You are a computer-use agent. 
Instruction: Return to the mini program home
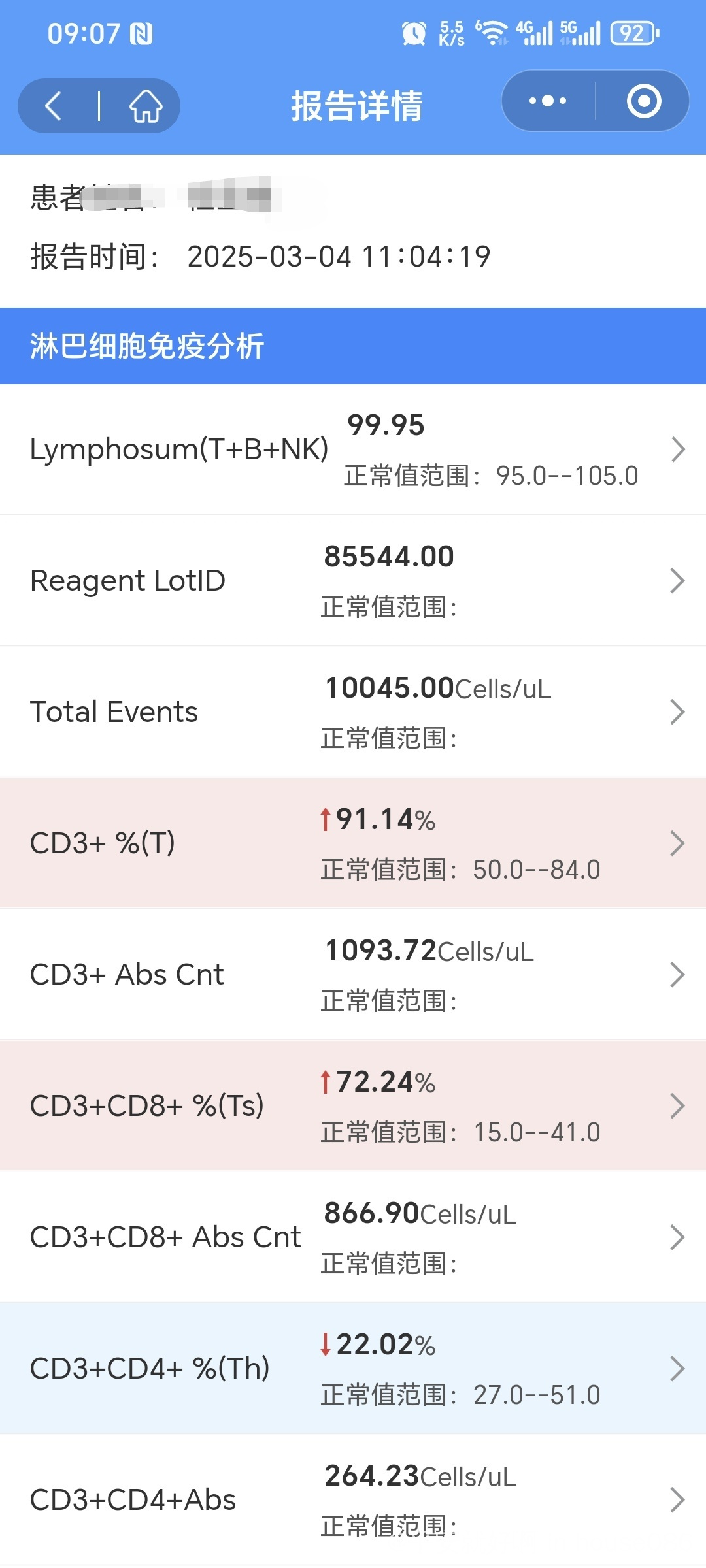[145, 106]
